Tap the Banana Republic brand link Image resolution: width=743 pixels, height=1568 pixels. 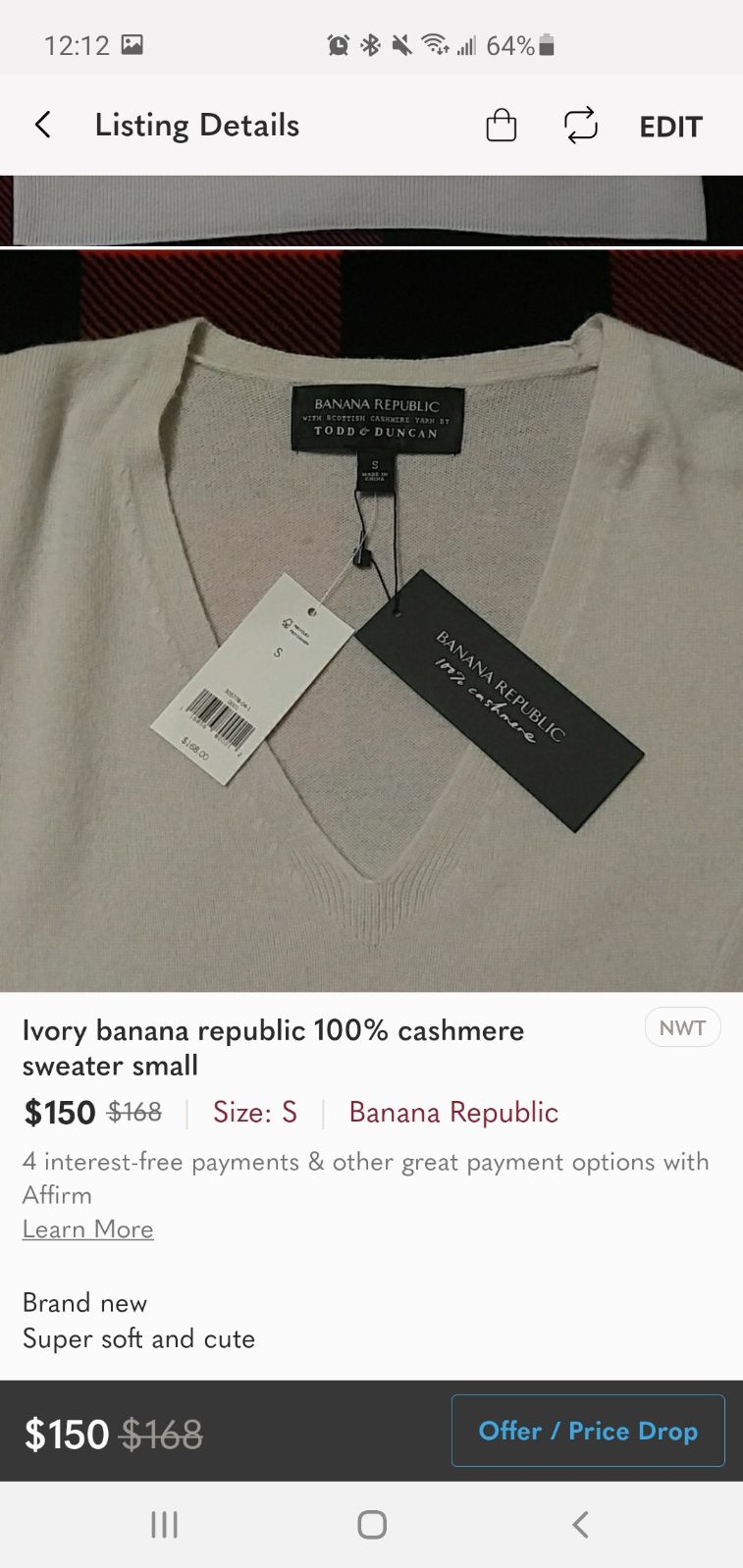[x=453, y=1112]
